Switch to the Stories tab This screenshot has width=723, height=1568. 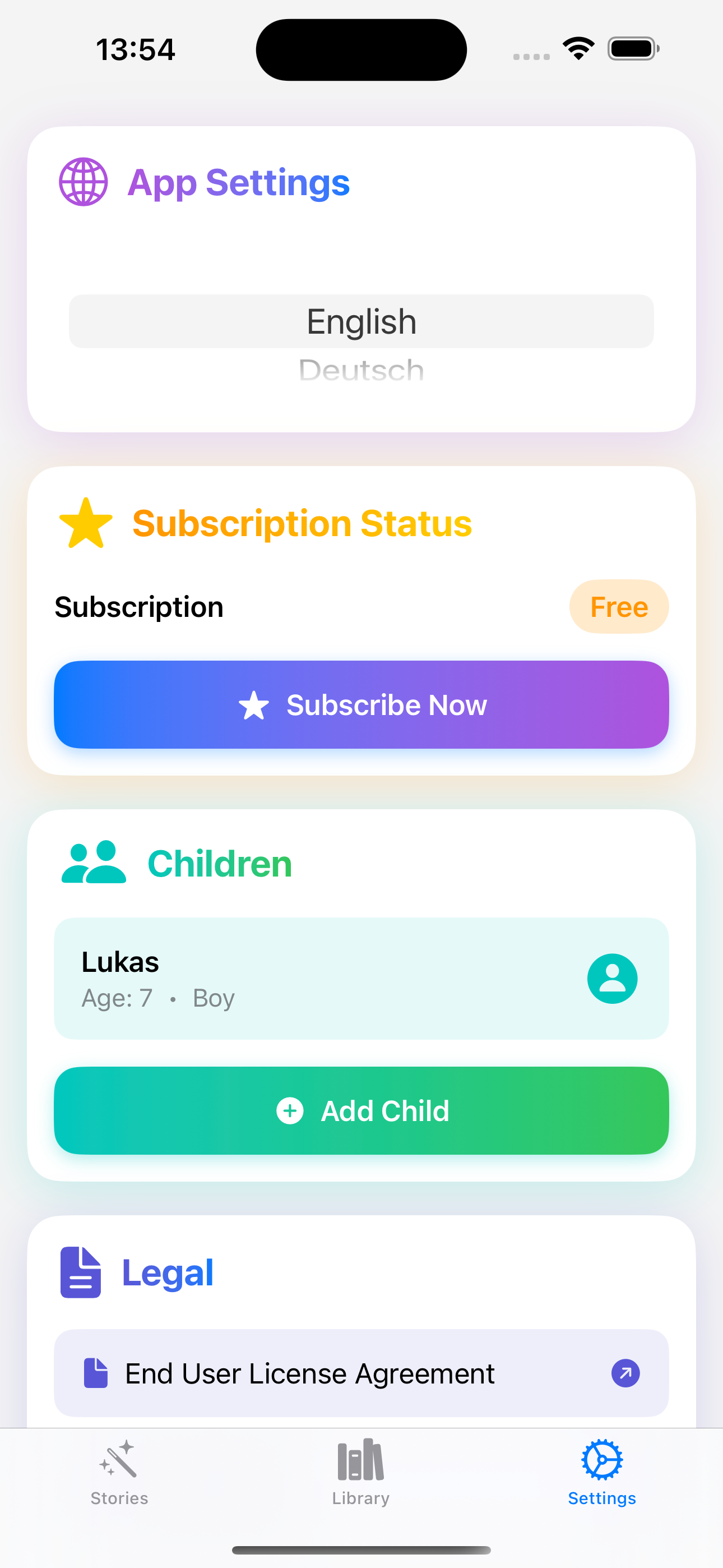[x=119, y=1473]
